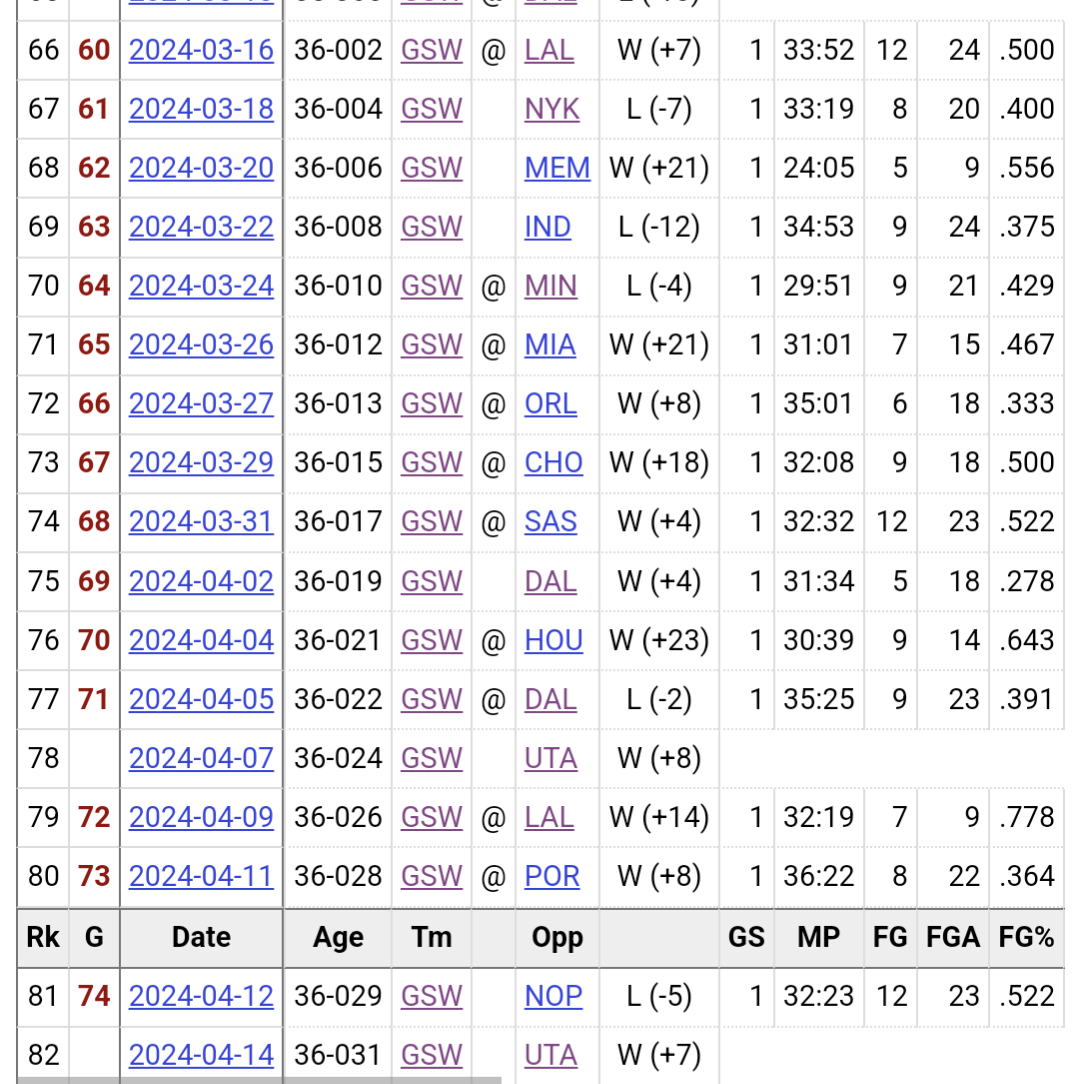
Task: Open the 2024-04-09 game box score
Action: pos(201,817)
